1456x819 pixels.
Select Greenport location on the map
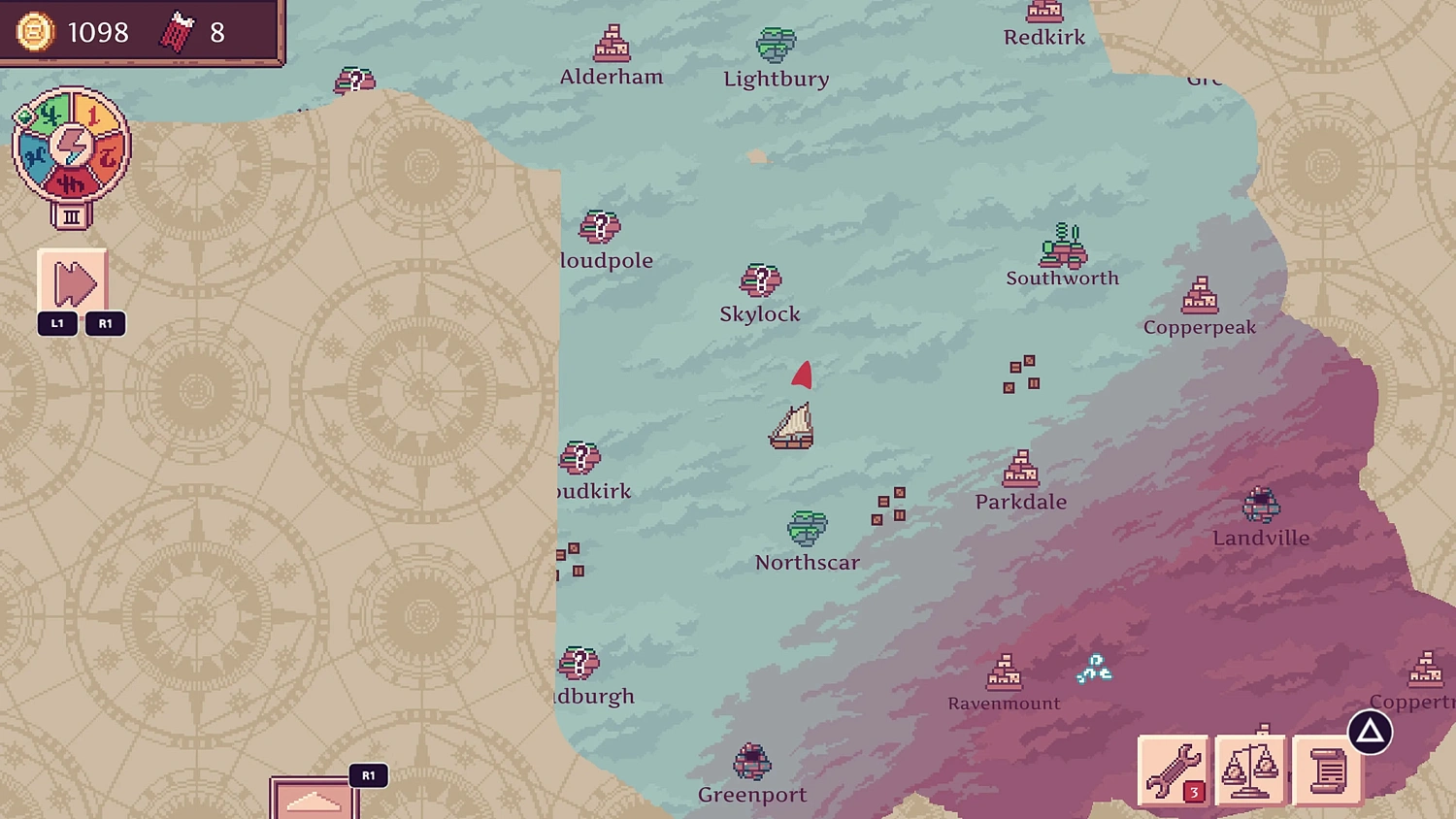coord(751,763)
